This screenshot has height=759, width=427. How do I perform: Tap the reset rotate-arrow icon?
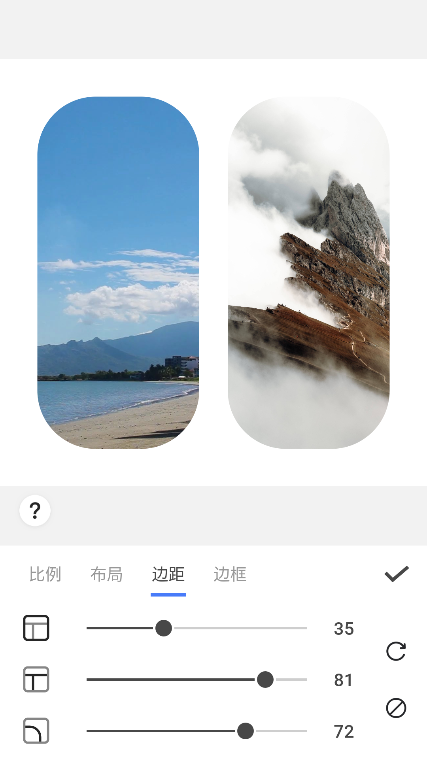point(396,651)
